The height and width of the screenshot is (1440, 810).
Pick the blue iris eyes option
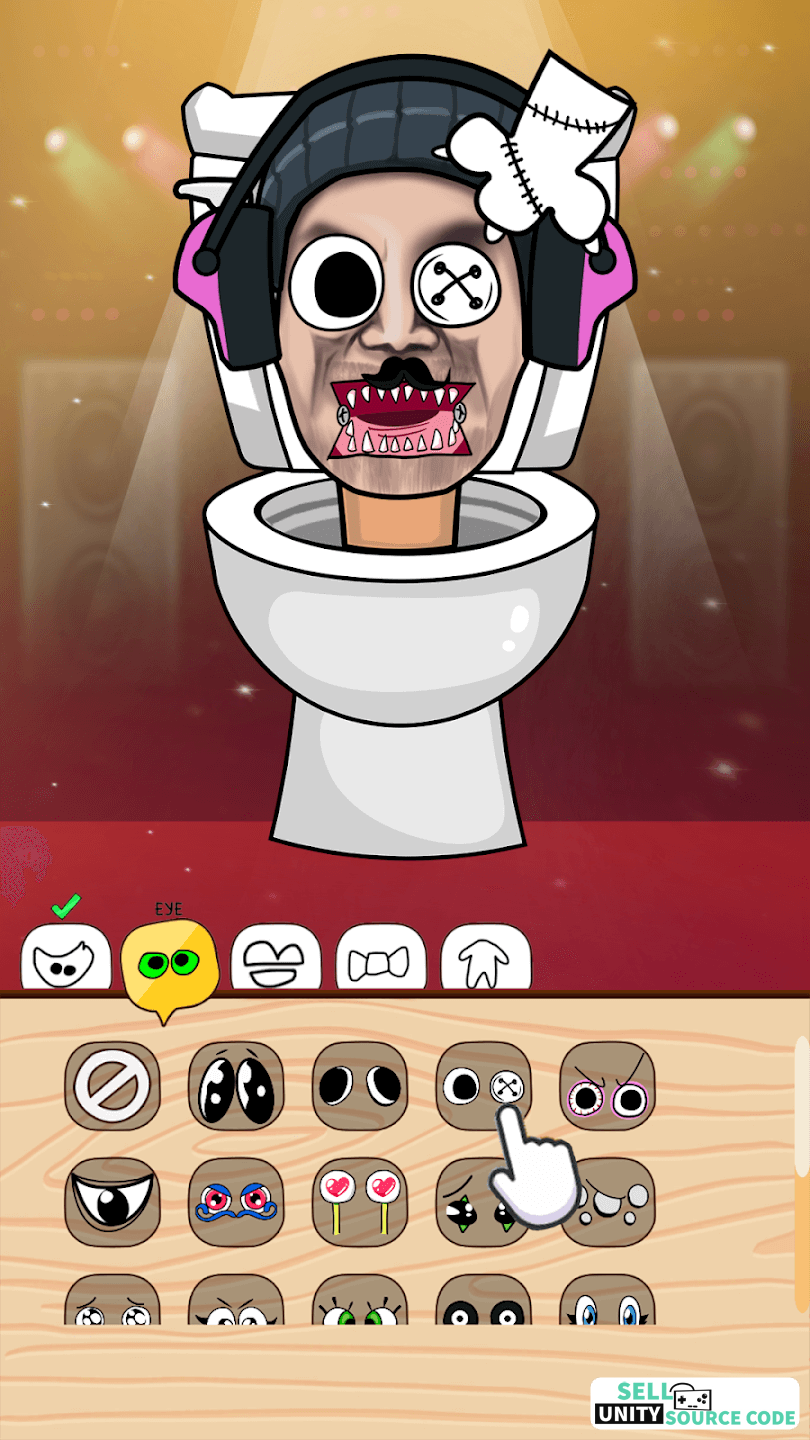608,1300
